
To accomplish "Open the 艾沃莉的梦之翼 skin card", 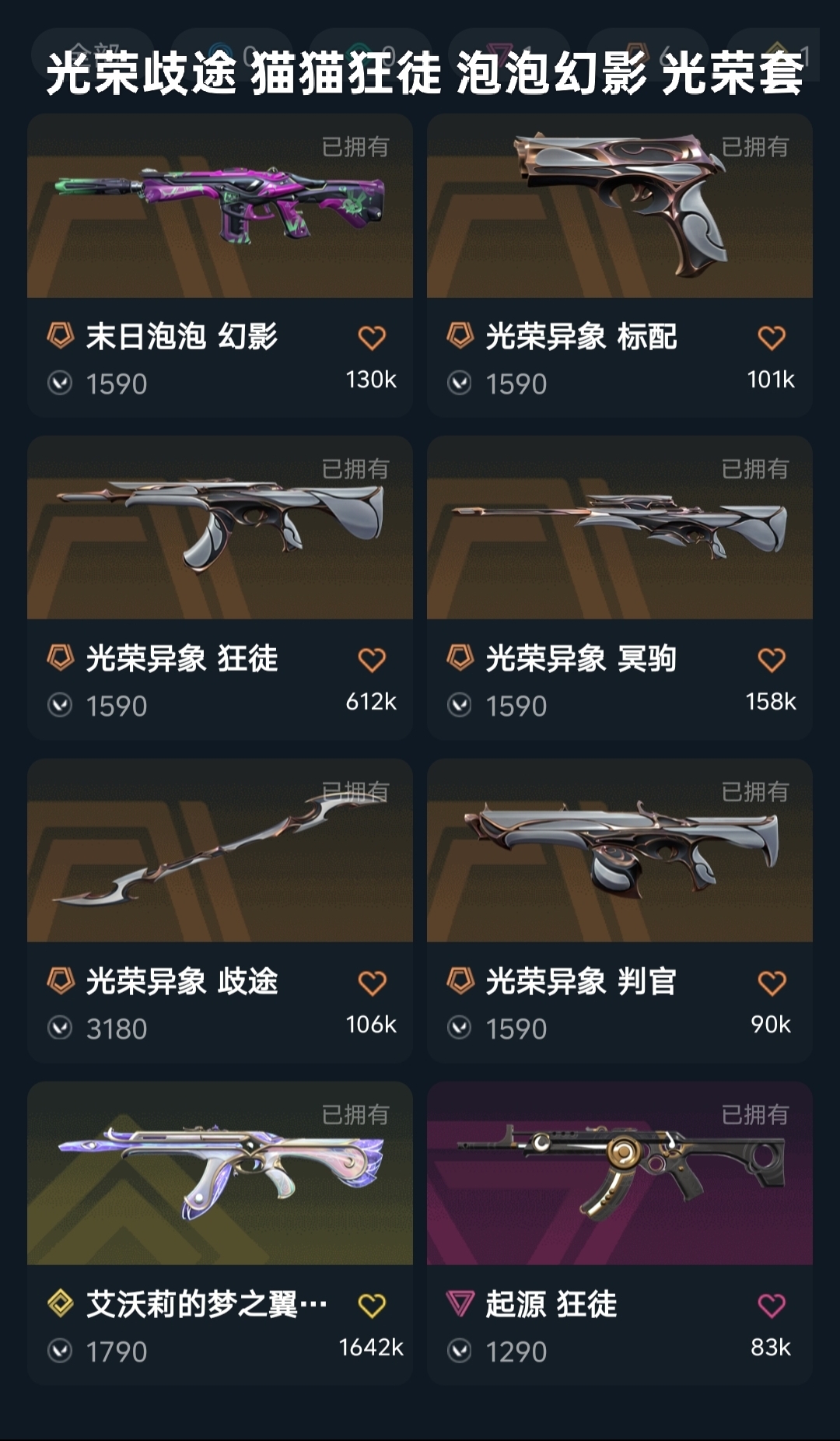I will (219, 1173).
